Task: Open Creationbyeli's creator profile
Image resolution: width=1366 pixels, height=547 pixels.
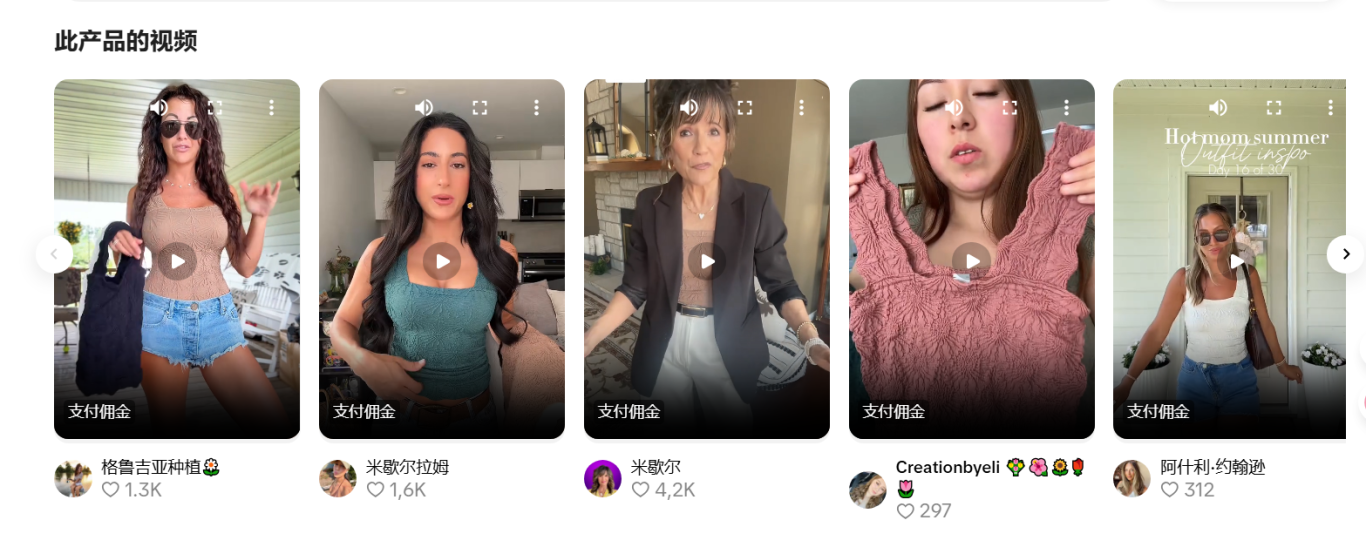Action: [x=868, y=490]
